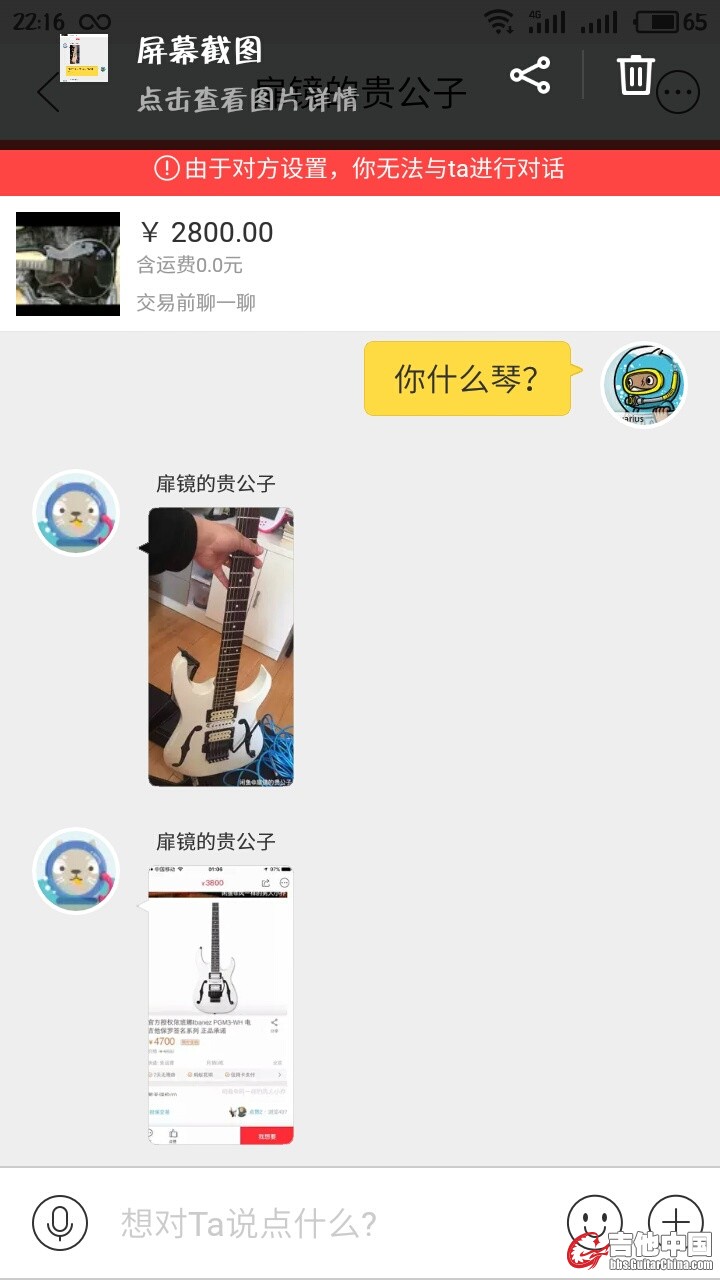The width and height of the screenshot is (720, 1280).
Task: Open the emoji smiley picker
Action: [x=594, y=1220]
